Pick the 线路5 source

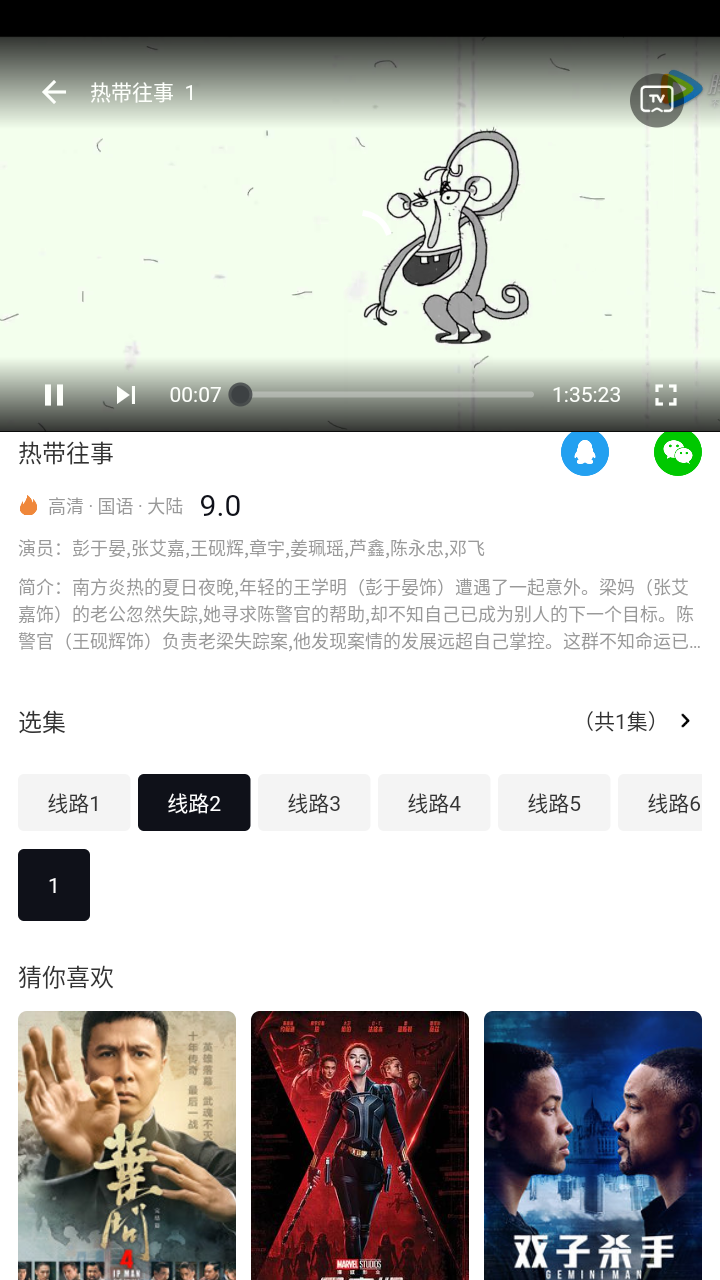click(x=554, y=803)
